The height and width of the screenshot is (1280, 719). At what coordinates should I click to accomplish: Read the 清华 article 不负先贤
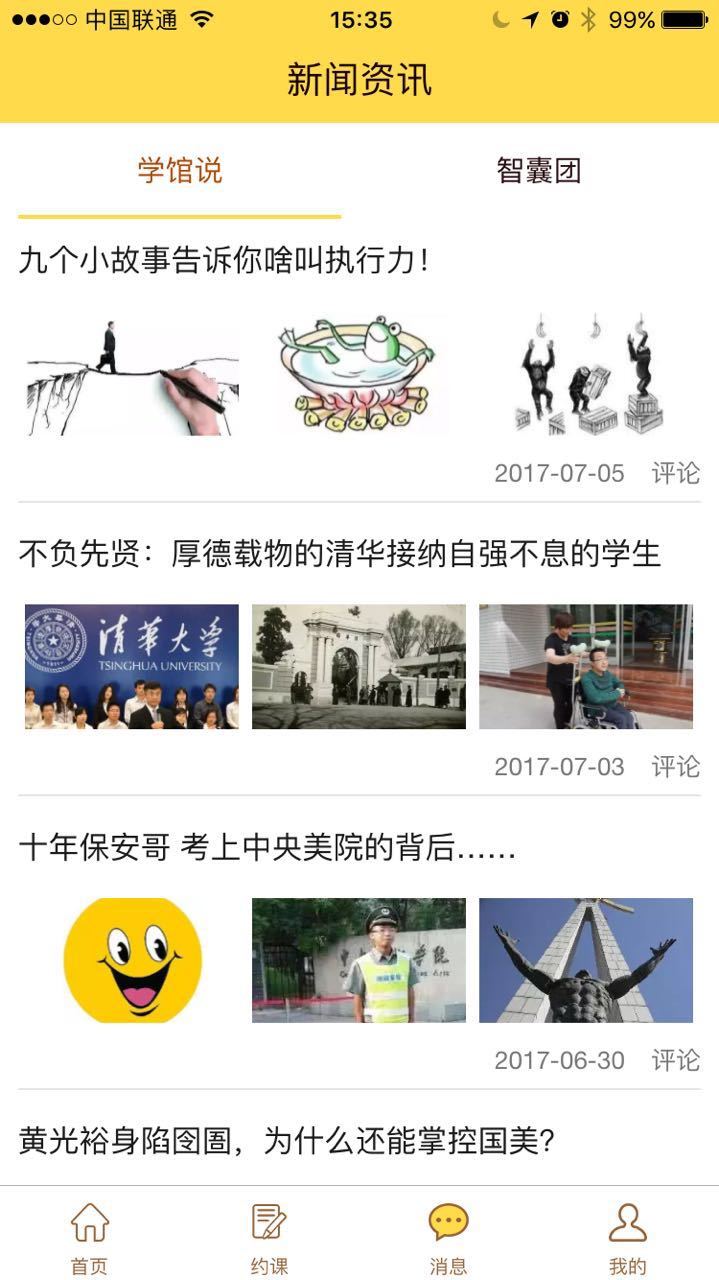point(340,554)
